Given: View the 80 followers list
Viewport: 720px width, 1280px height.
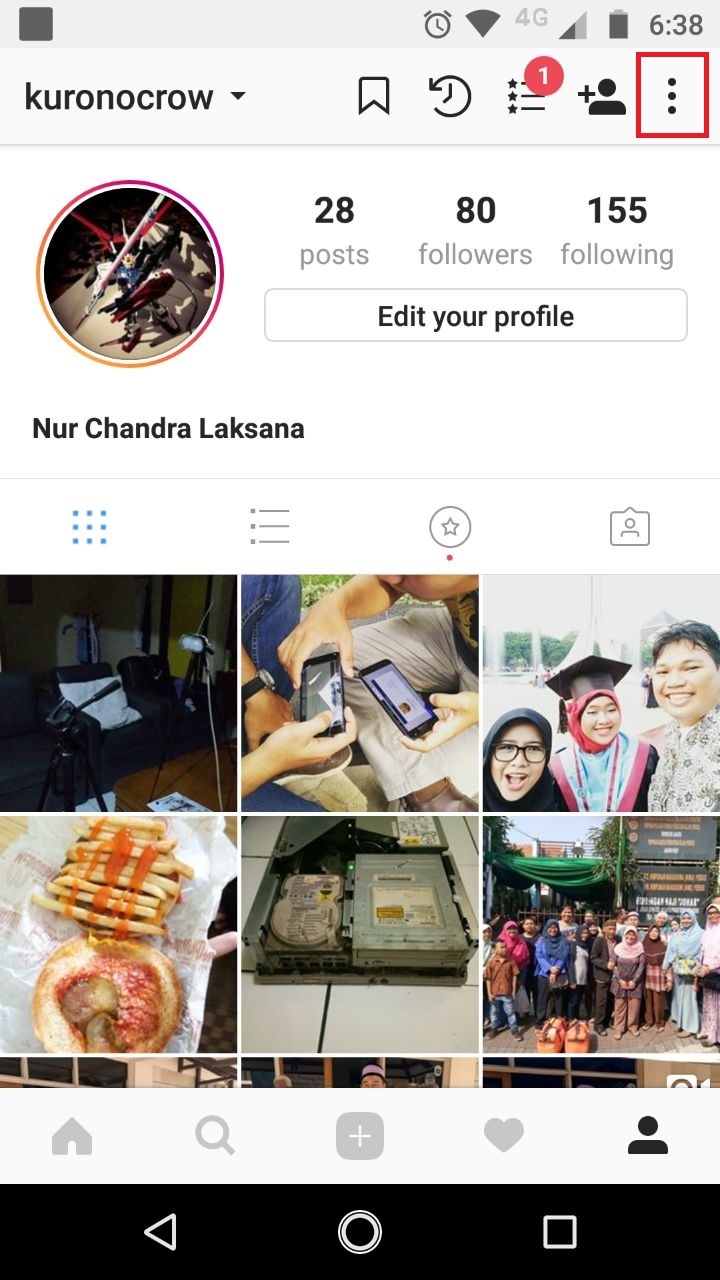Looking at the screenshot, I should pos(475,230).
